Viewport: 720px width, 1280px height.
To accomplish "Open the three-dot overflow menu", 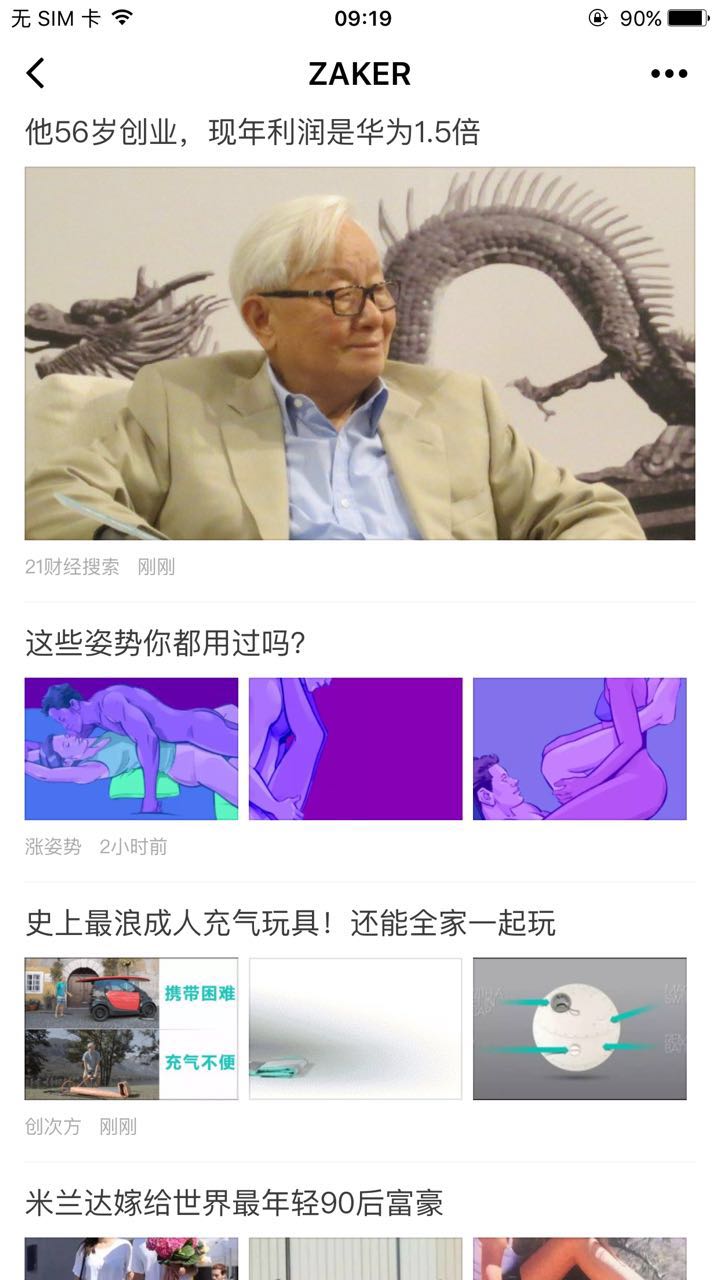I will [668, 73].
